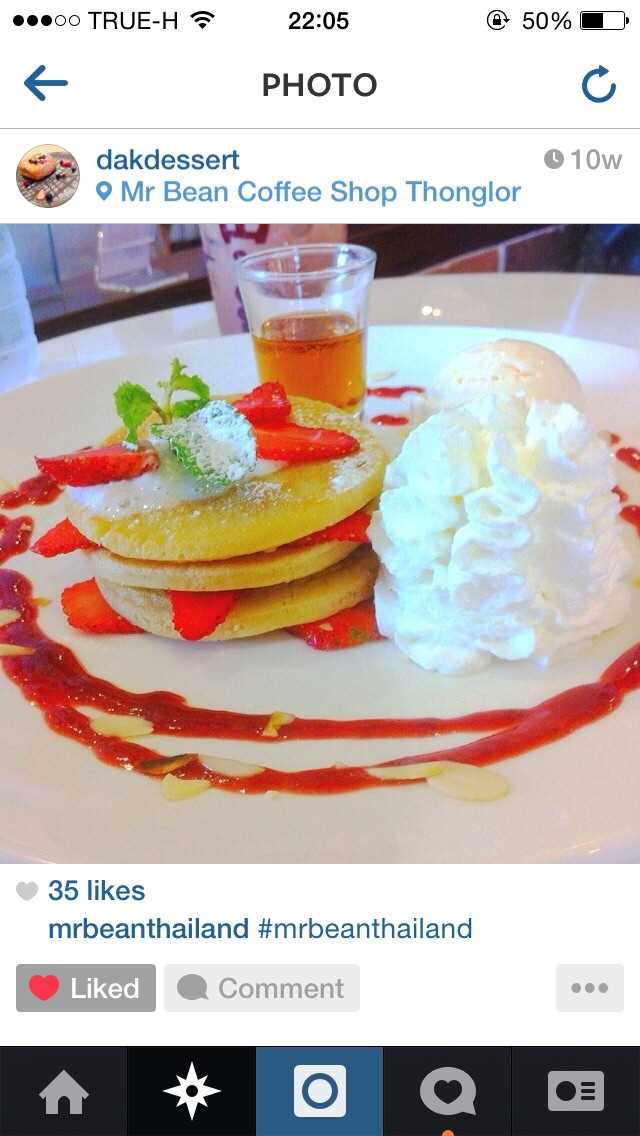Screen dimensions: 640x1136
Task: Open location Mr Bean Coffee Shop Thonglor
Action: coord(319,192)
